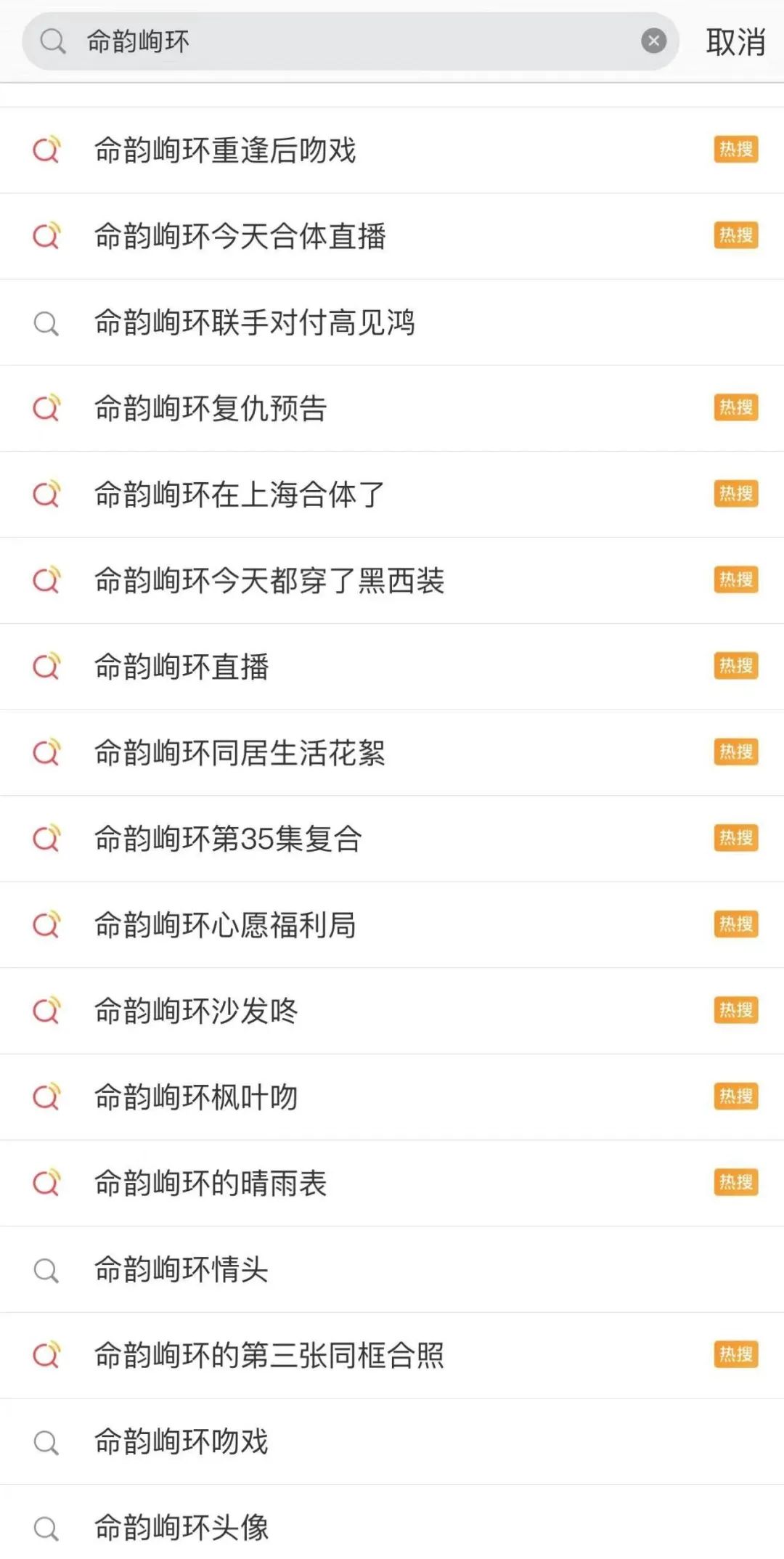Open suggestion 命韵峋环头像
Viewport: 784px width, 1559px height.
[181, 1527]
